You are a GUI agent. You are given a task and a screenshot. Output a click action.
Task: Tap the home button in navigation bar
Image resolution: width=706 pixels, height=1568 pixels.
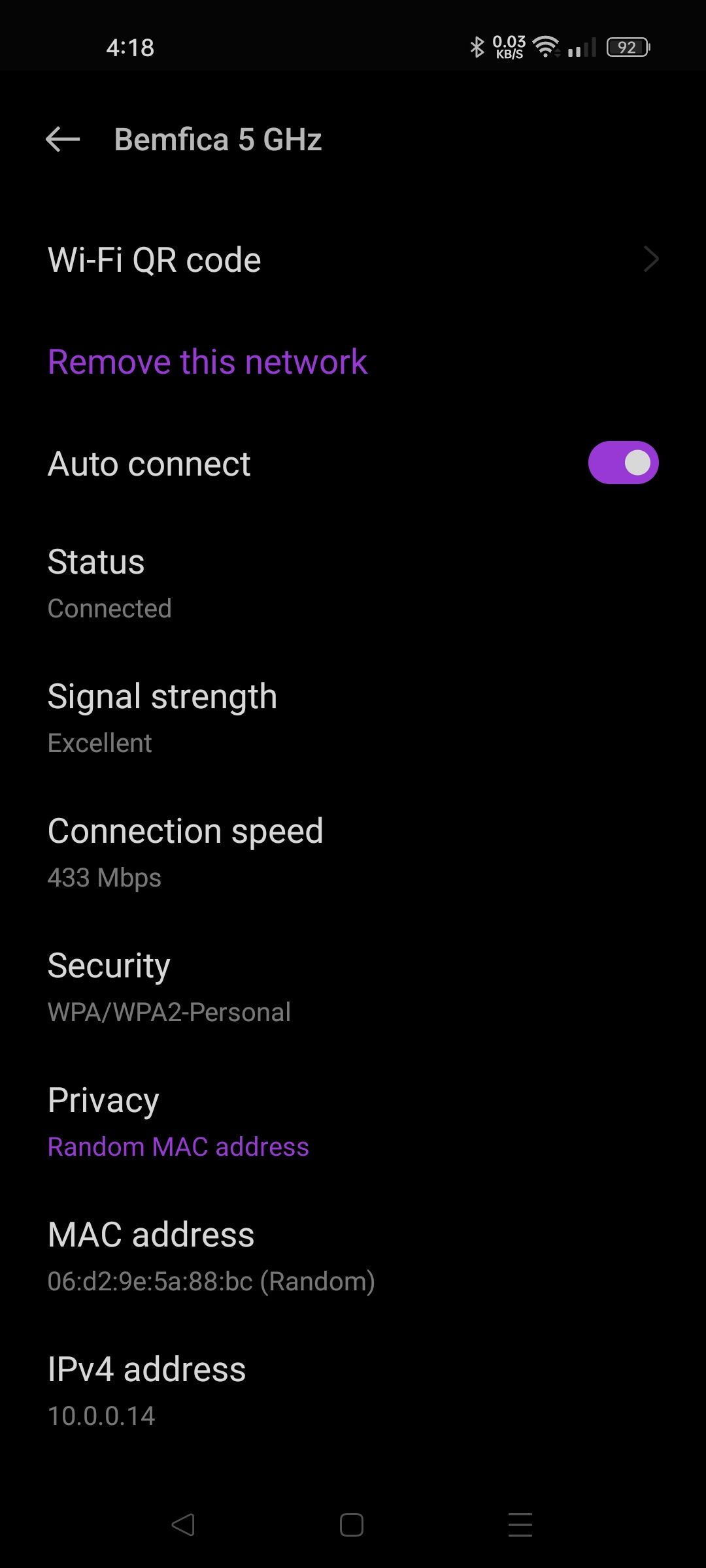(352, 1526)
